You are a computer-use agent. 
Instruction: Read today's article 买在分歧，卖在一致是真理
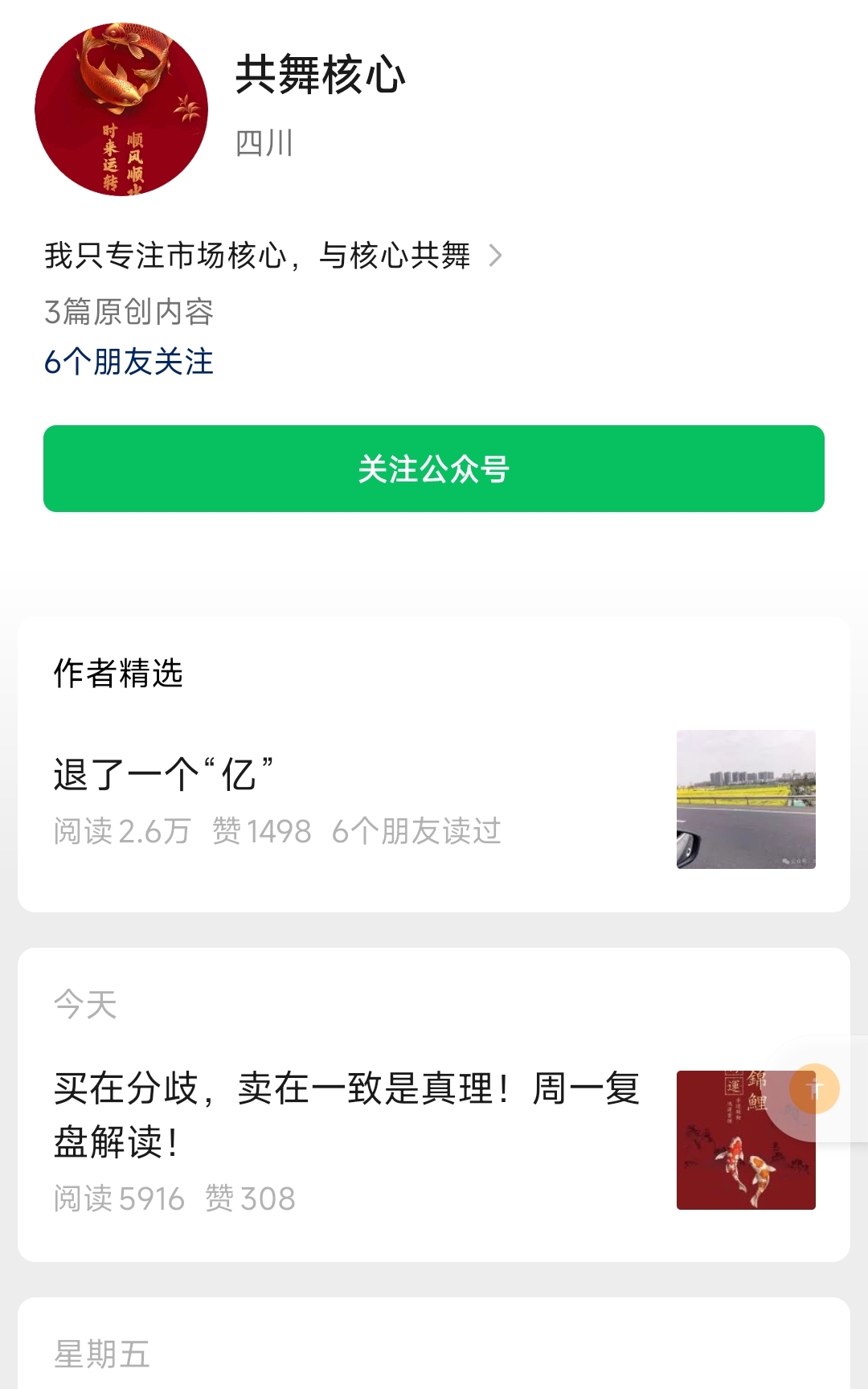click(x=346, y=1114)
